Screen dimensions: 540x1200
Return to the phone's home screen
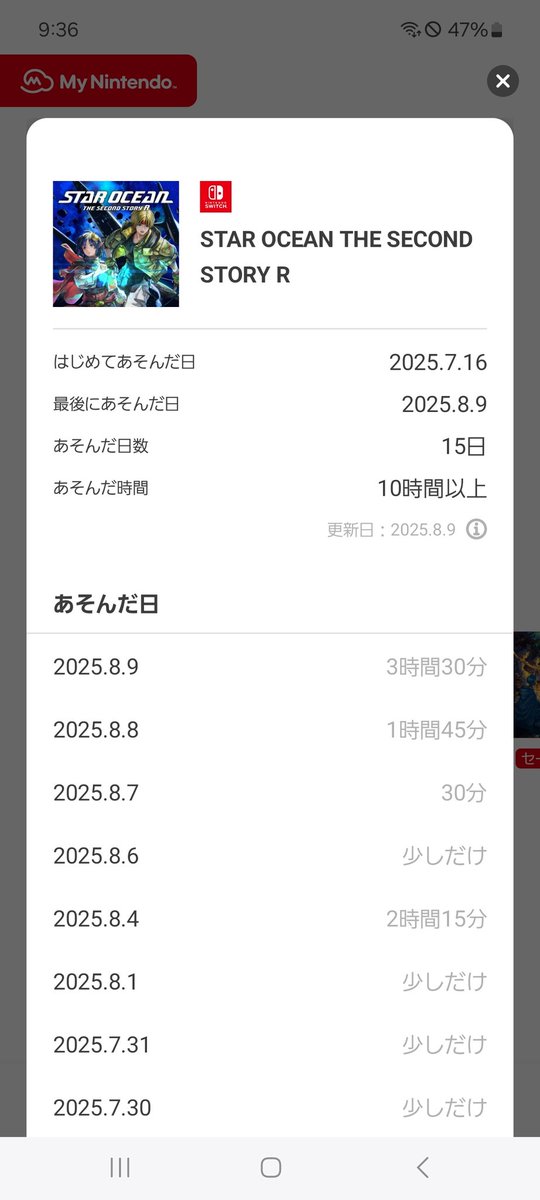pos(270,1167)
